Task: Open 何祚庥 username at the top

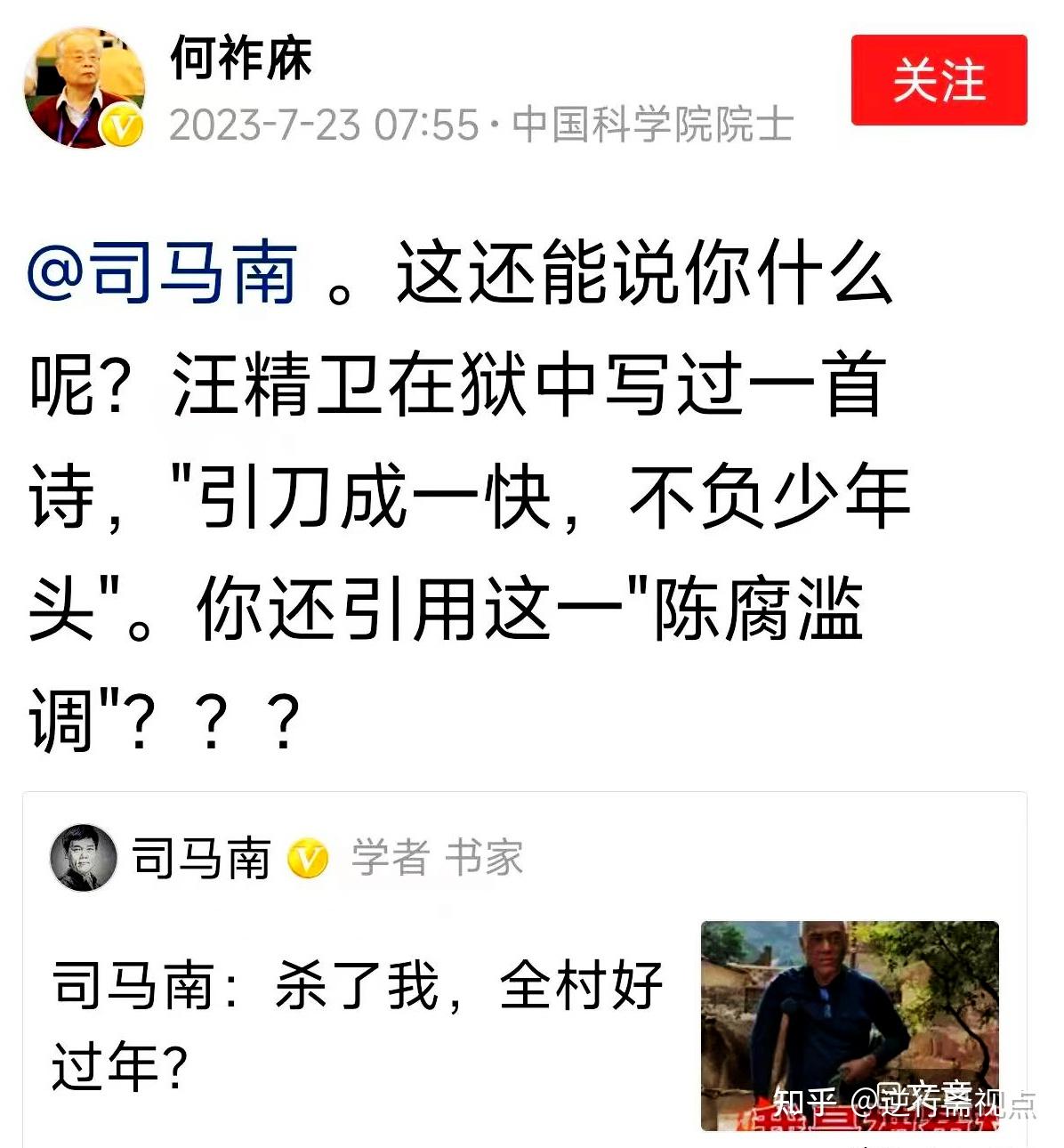Action: point(241,58)
